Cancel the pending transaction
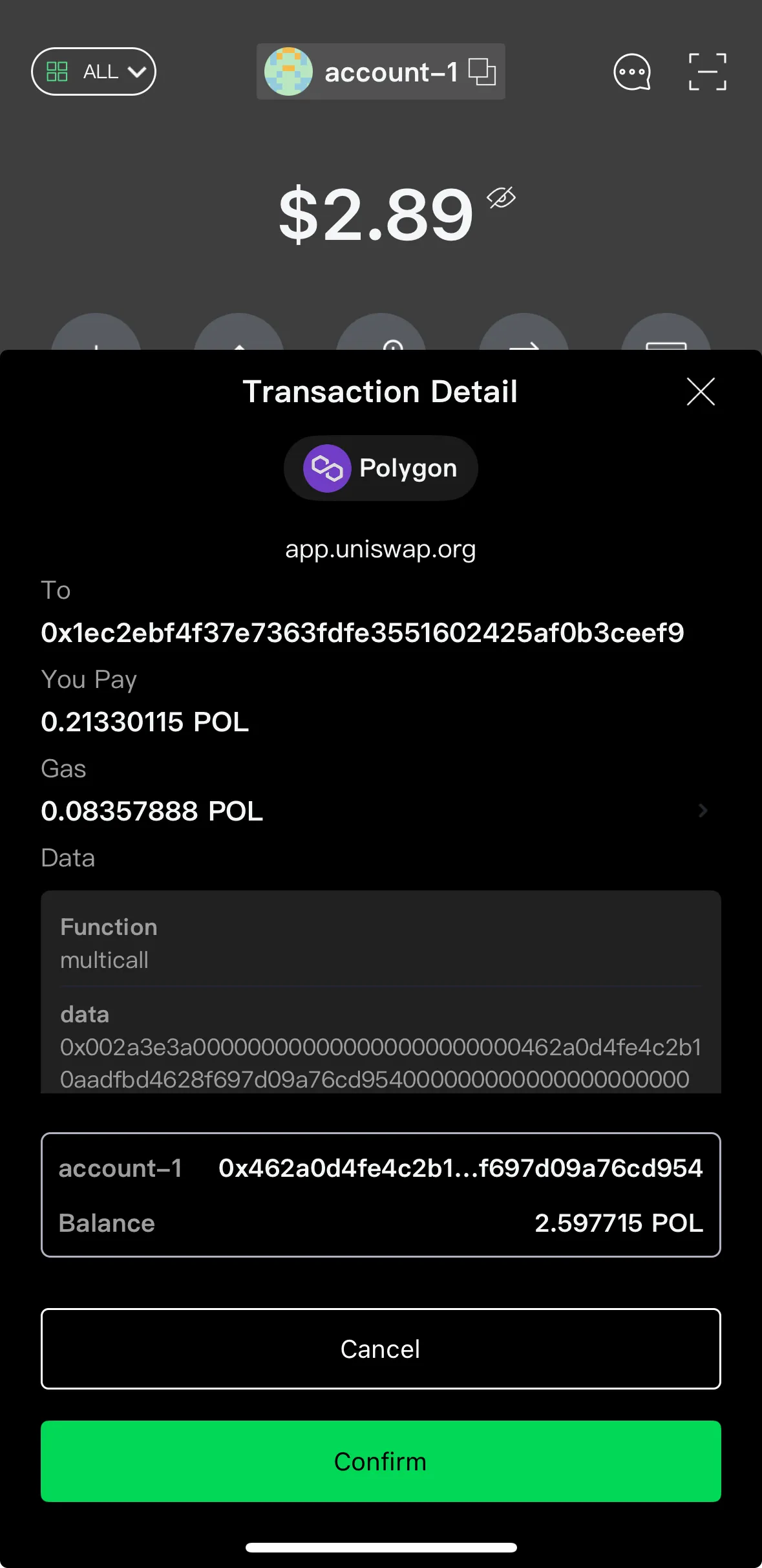Screen dimensions: 762x1568 (x=381, y=1348)
